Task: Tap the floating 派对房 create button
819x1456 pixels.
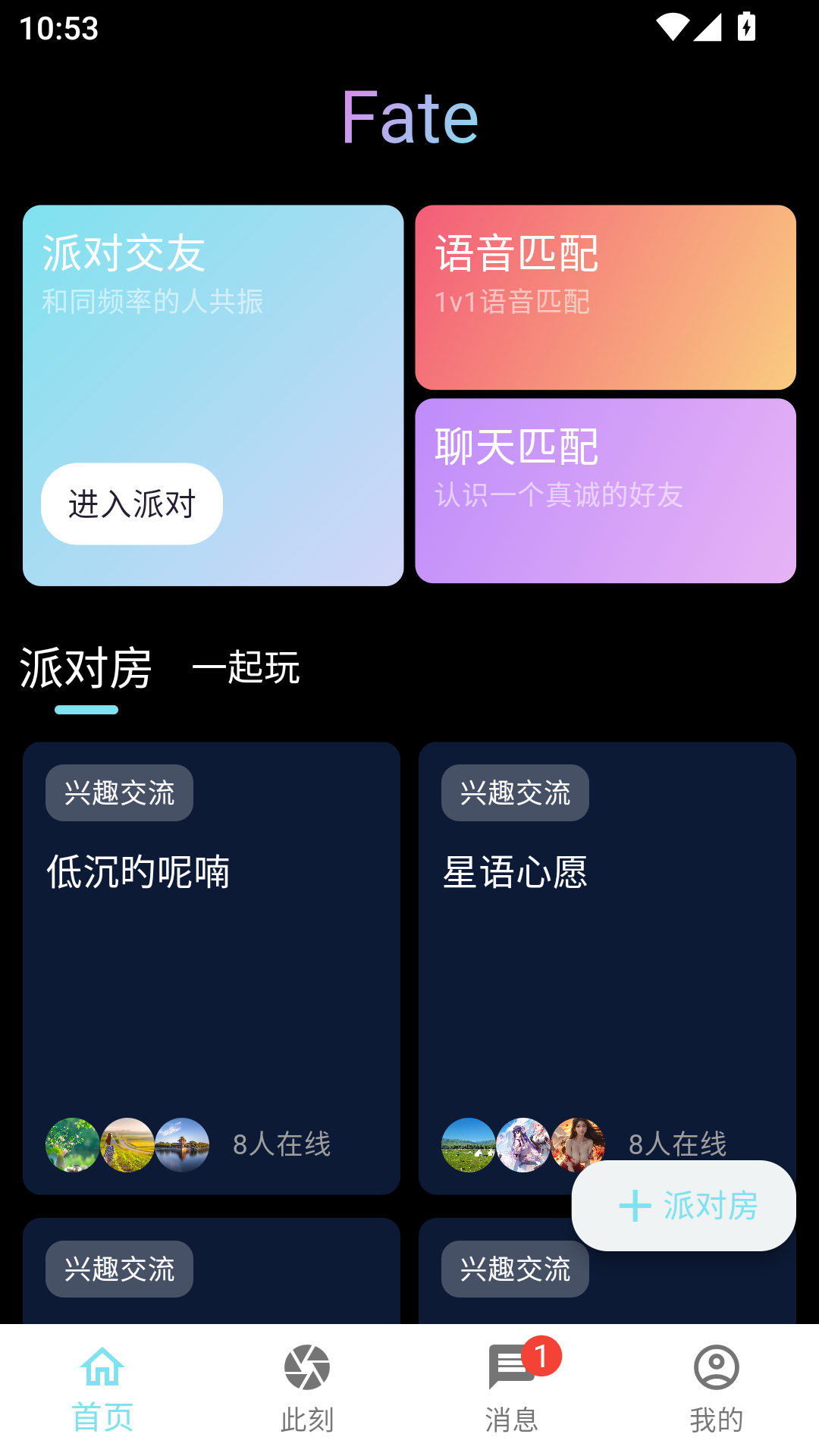Action: click(682, 1205)
